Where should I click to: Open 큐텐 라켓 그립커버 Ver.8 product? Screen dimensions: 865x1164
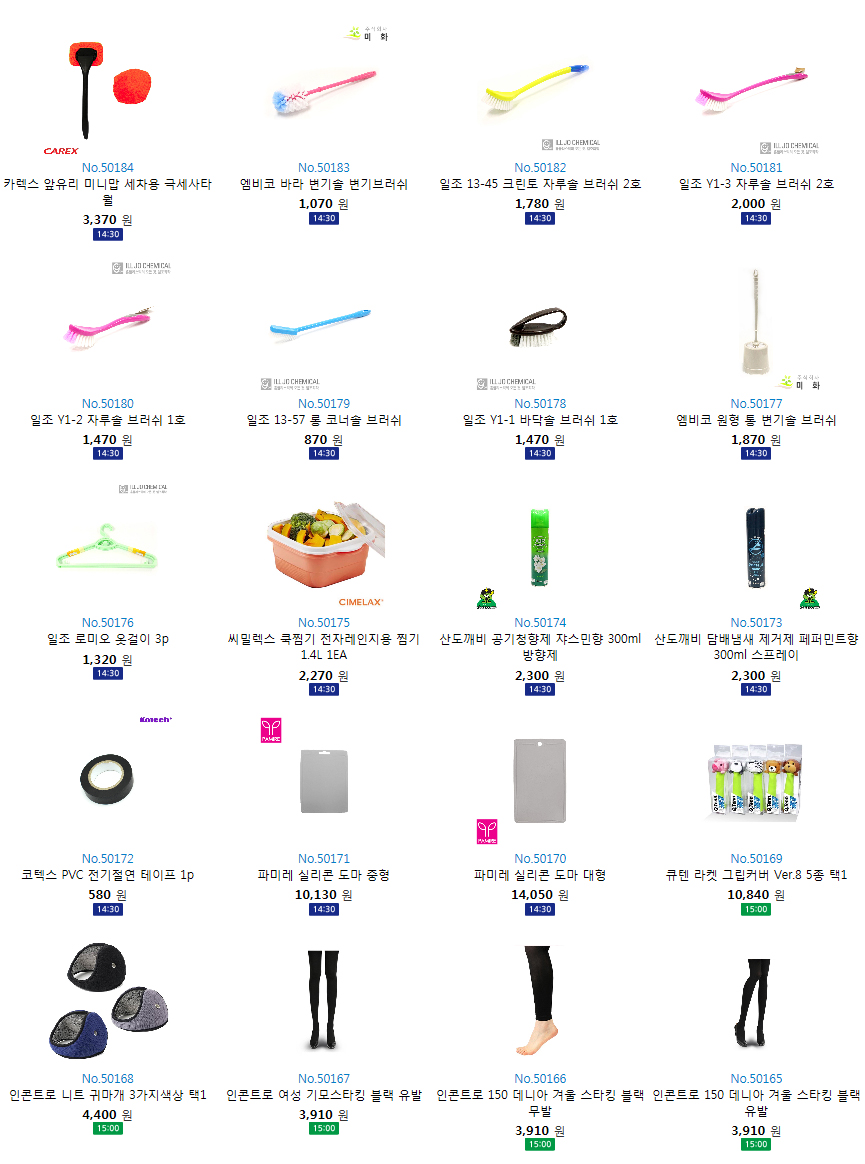pos(756,875)
